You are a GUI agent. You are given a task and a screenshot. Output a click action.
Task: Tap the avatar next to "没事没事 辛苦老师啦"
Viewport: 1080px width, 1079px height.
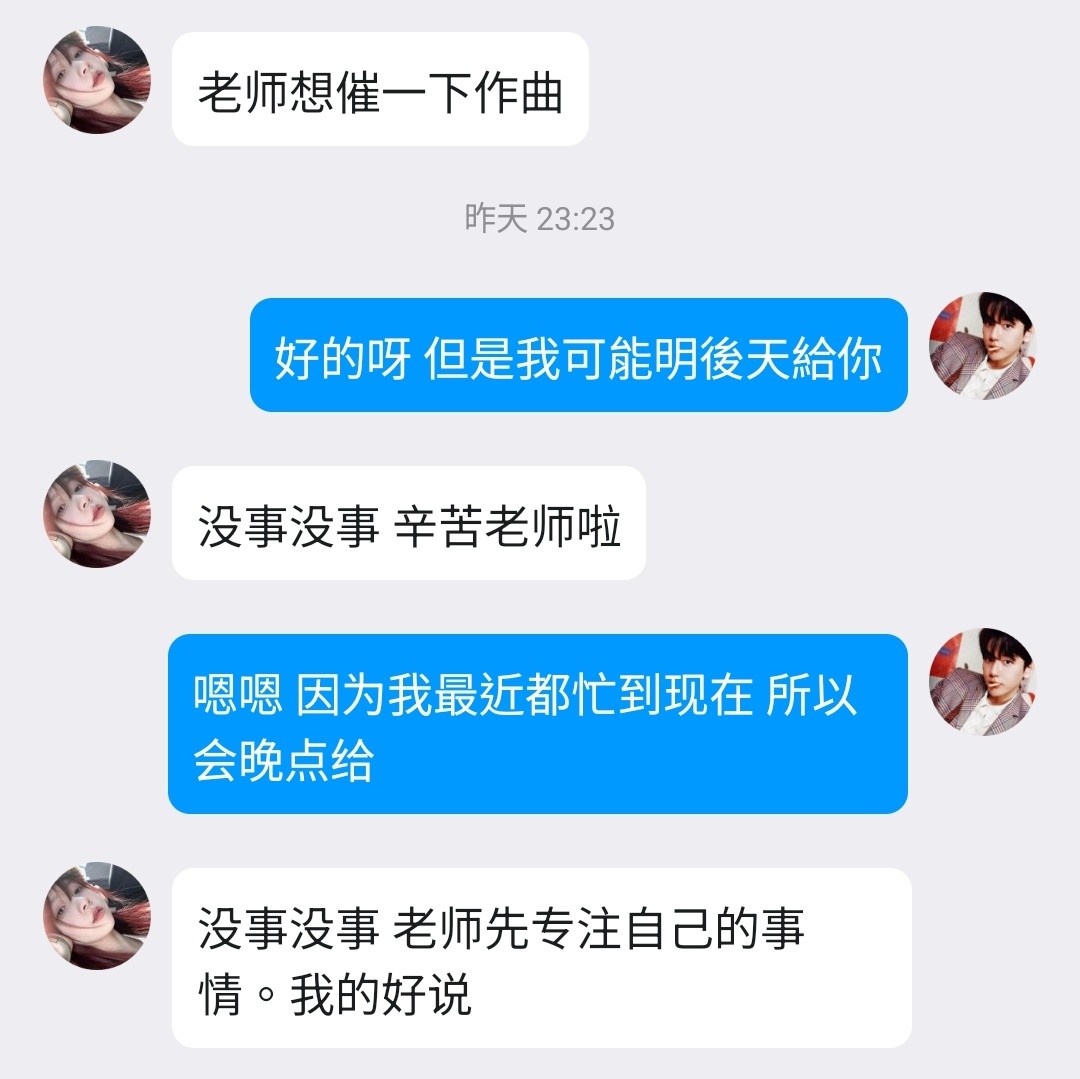pyautogui.click(x=96, y=514)
